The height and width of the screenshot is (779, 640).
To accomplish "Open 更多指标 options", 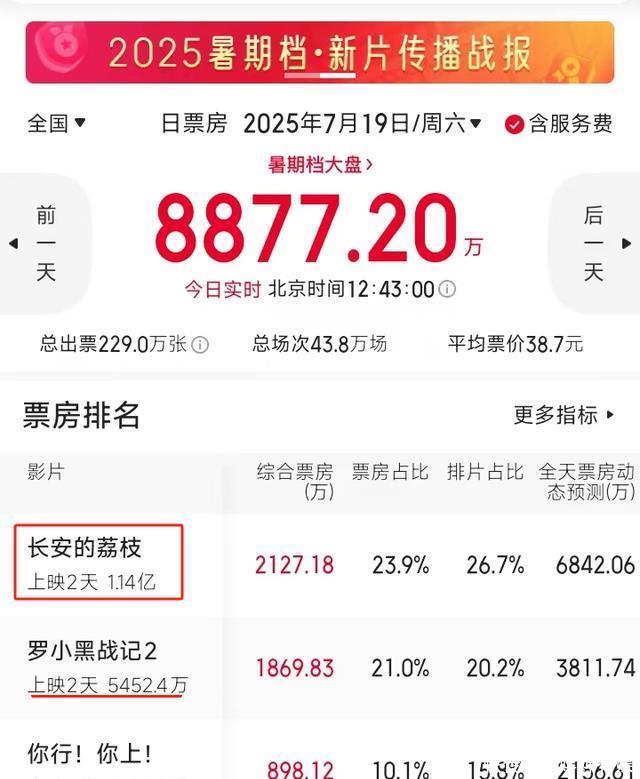I will 564,415.
